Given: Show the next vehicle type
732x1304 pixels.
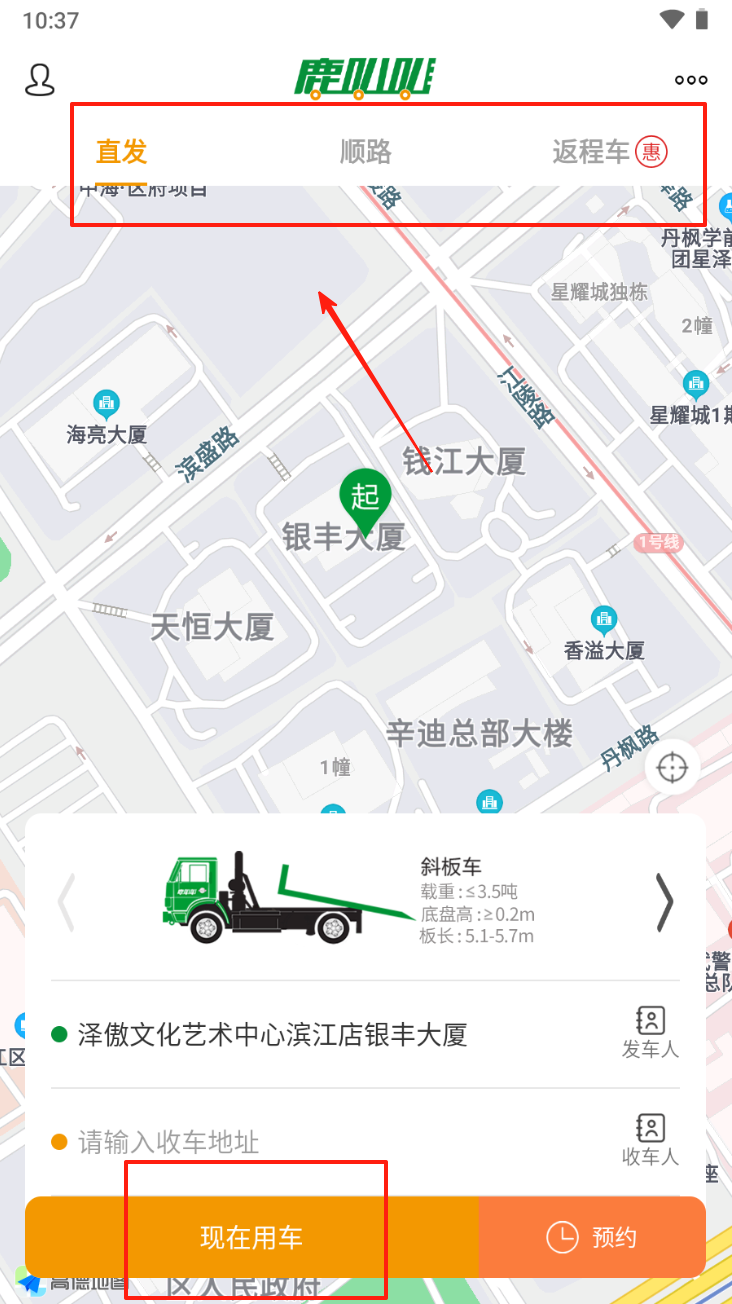Looking at the screenshot, I should [664, 902].
